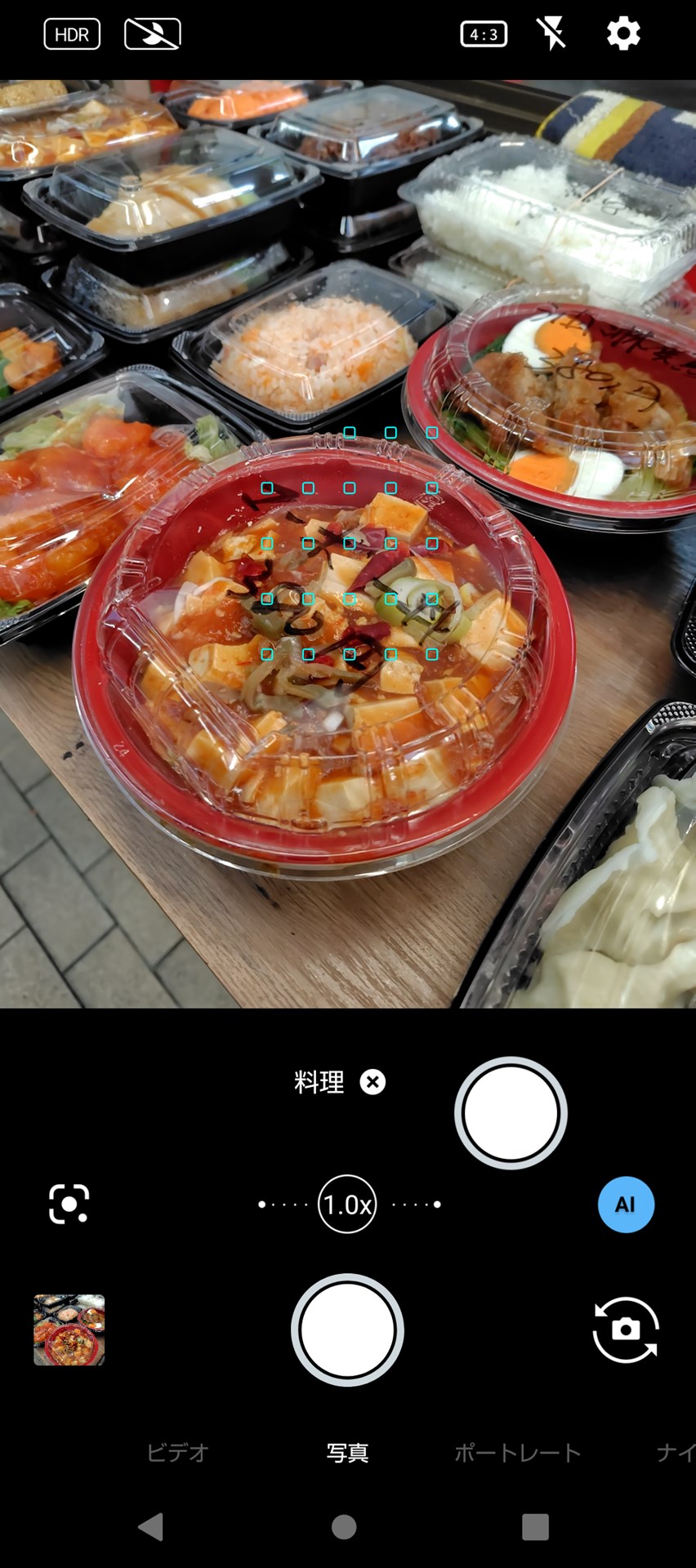The height and width of the screenshot is (1568, 696).
Task: Open the ポートレート mode tab
Action: tap(518, 1452)
